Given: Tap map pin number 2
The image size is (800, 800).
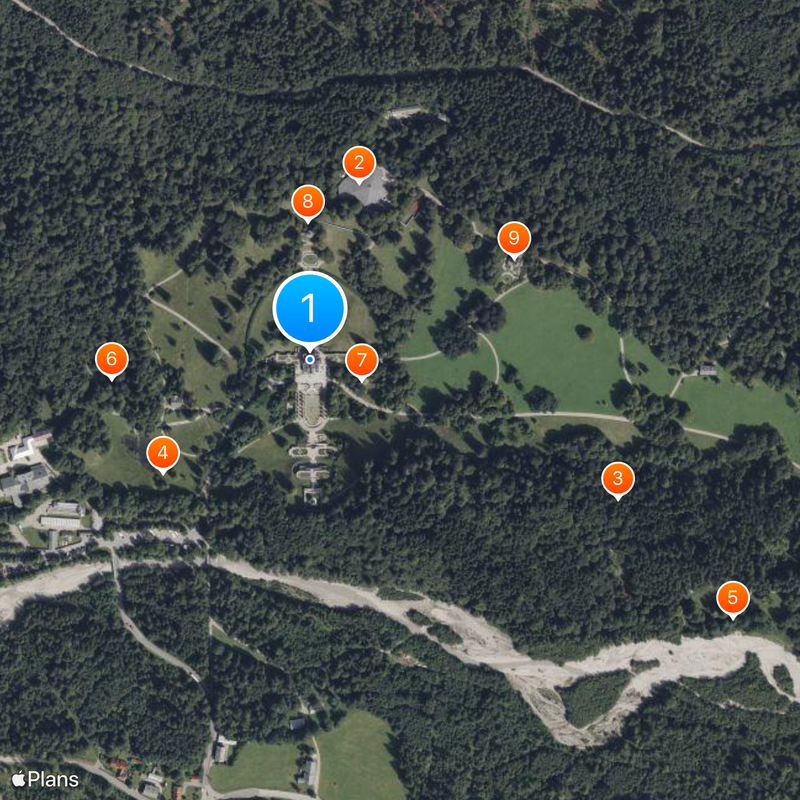Looking at the screenshot, I should coord(359,162).
